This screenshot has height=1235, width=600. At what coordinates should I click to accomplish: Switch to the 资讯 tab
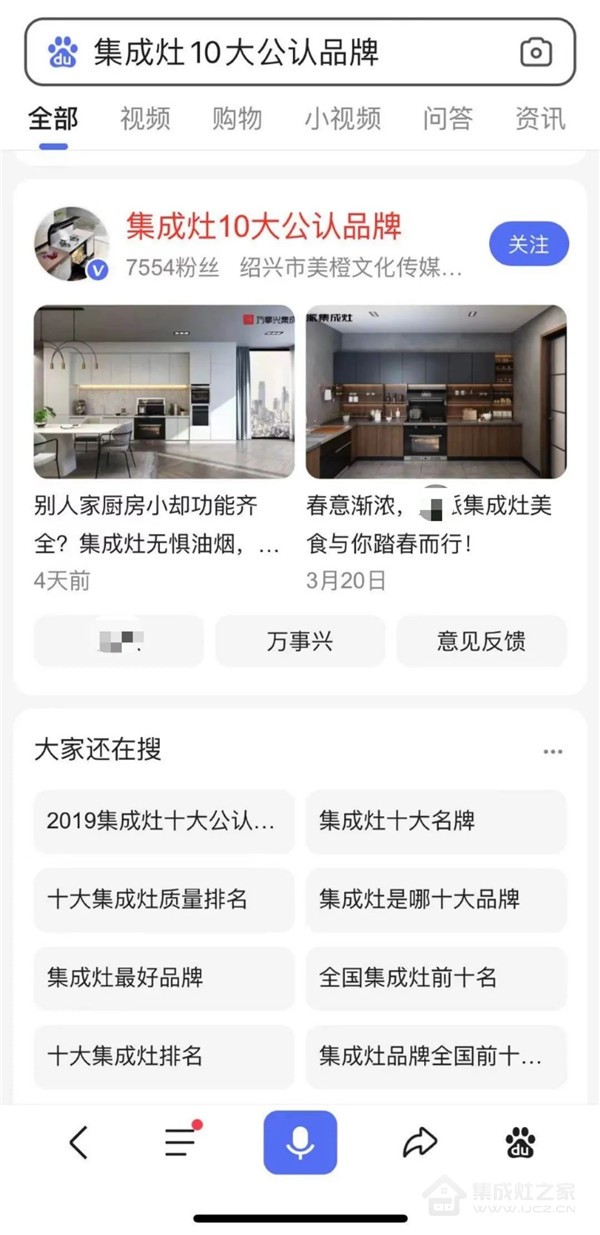540,118
